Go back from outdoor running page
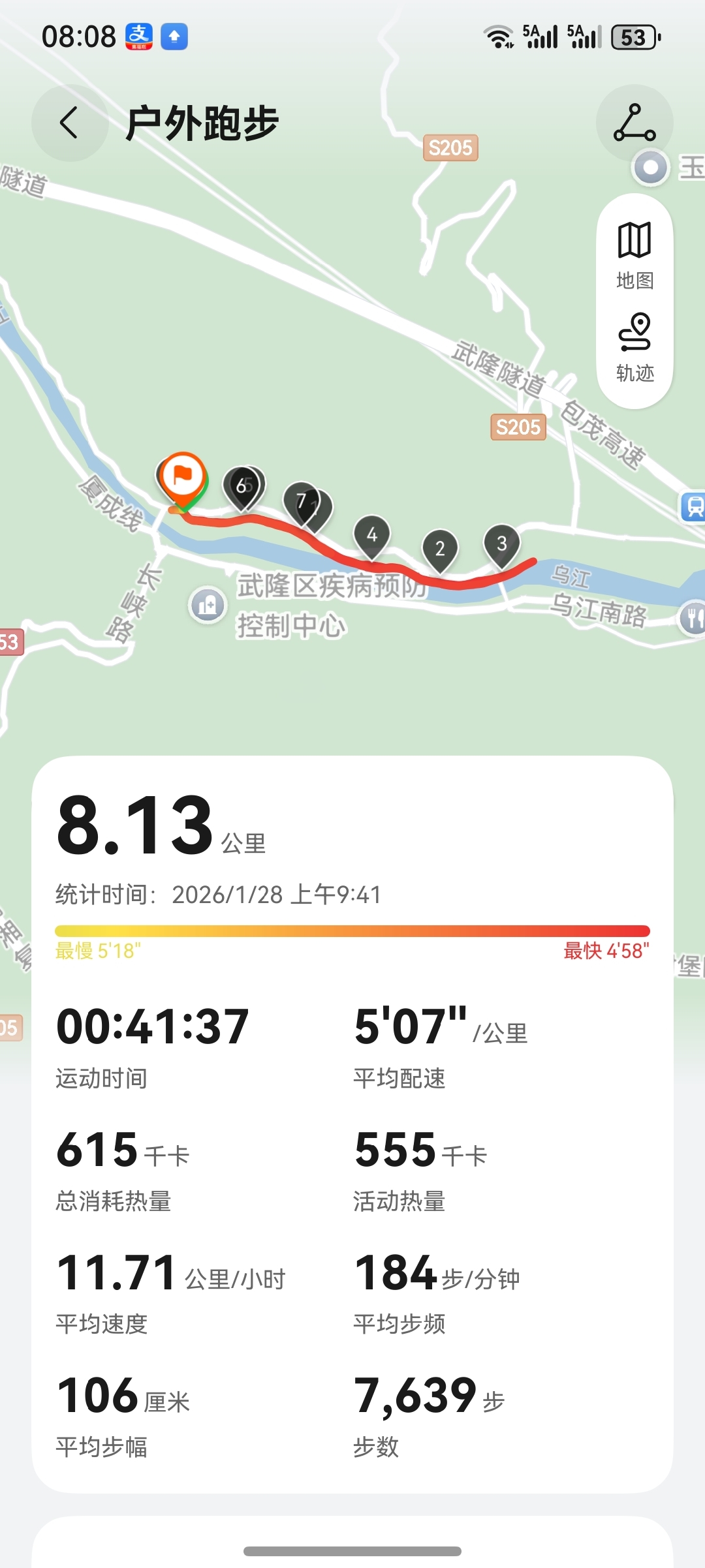 69,123
